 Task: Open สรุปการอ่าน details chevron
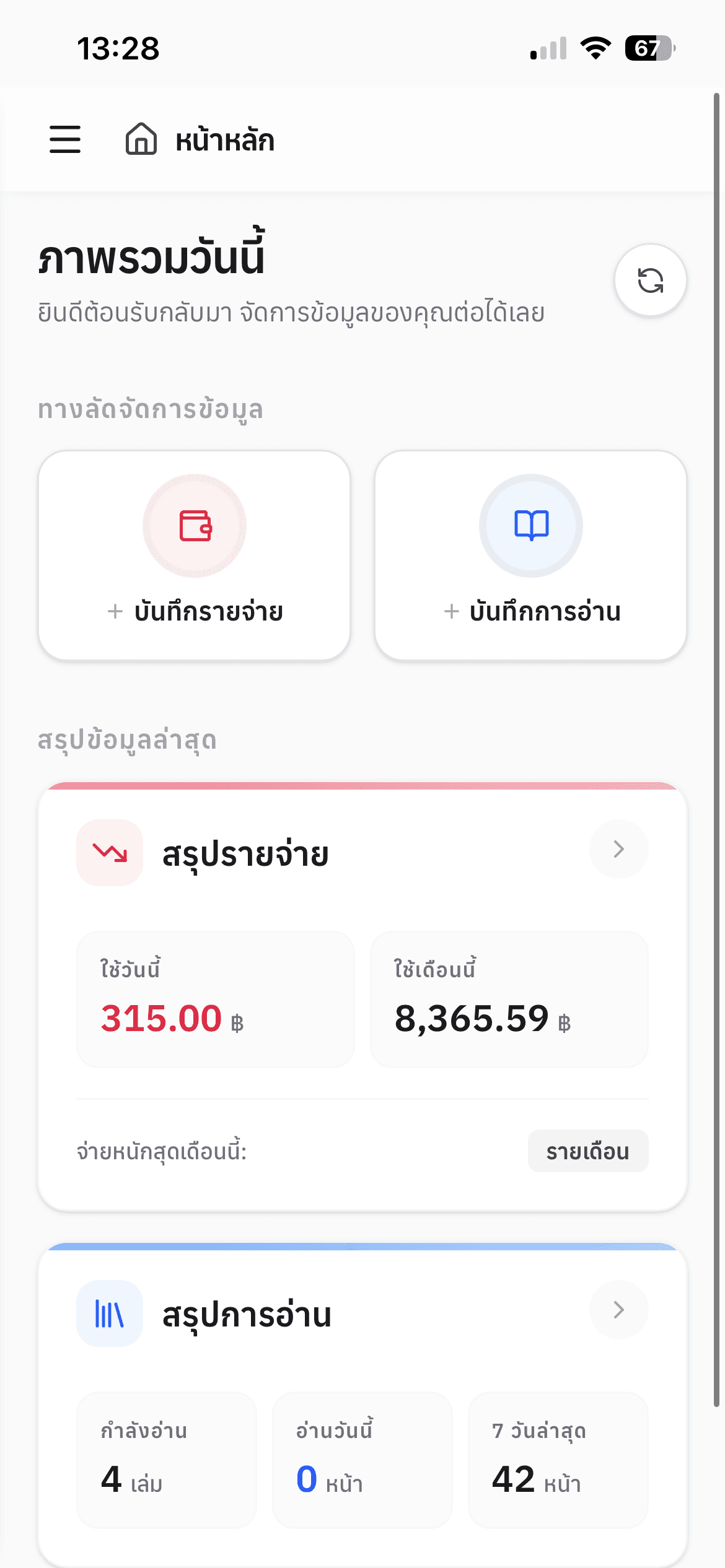[x=618, y=1310]
